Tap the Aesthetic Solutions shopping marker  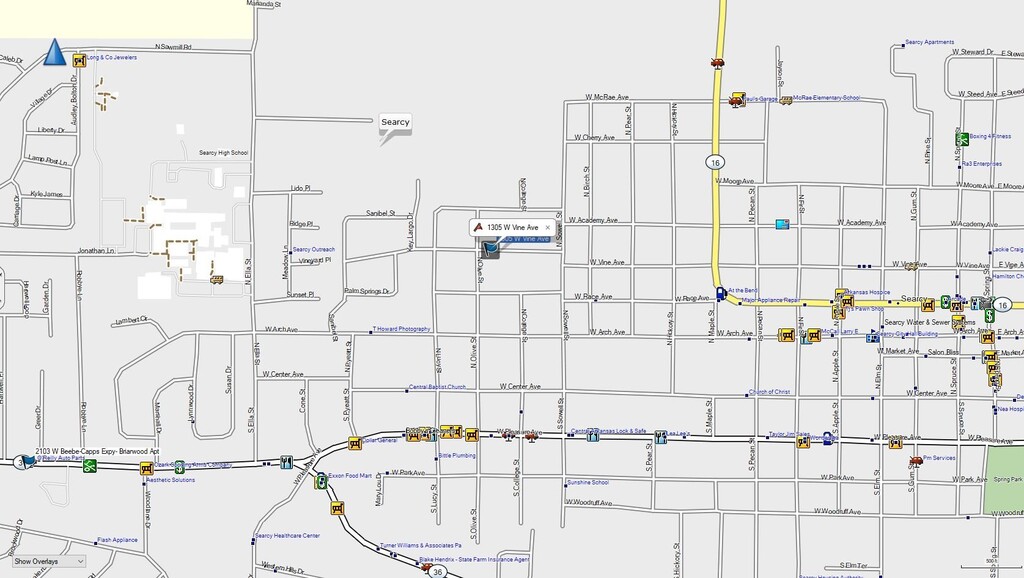coord(146,468)
